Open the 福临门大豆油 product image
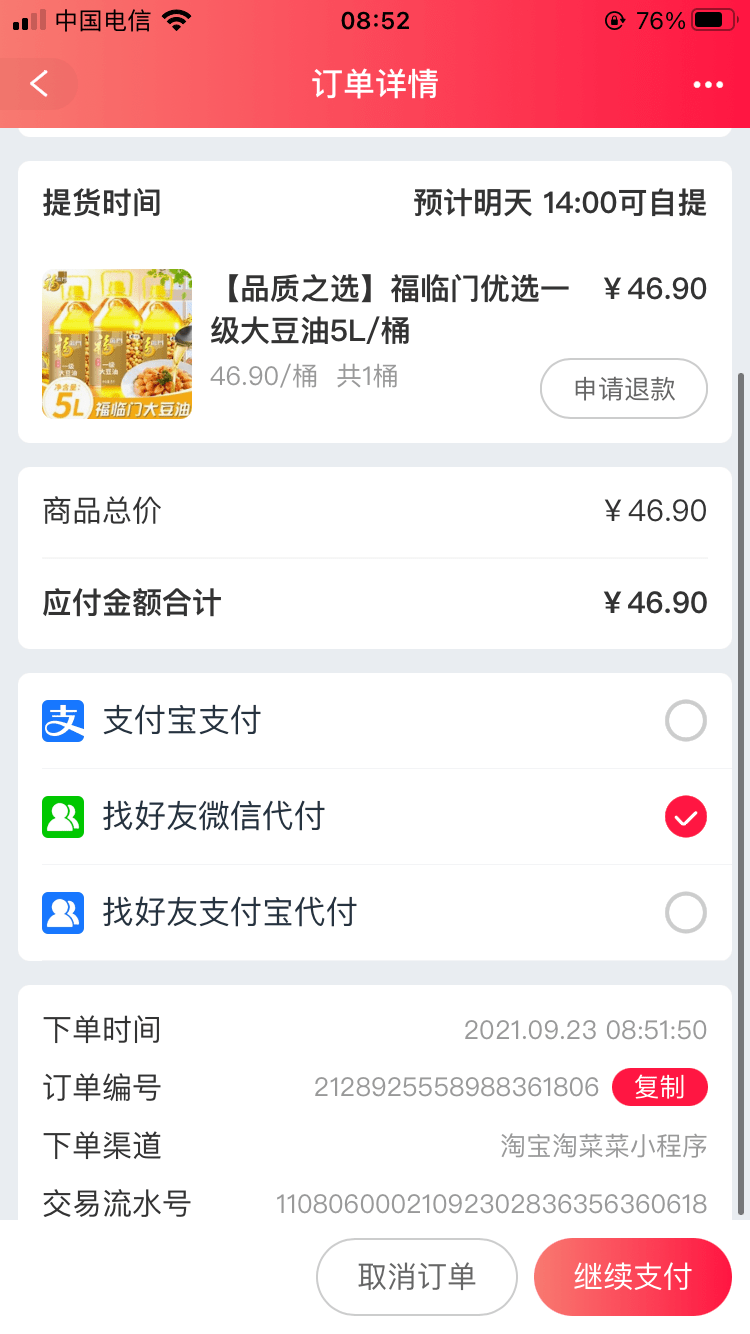The height and width of the screenshot is (1334, 750). coord(117,344)
